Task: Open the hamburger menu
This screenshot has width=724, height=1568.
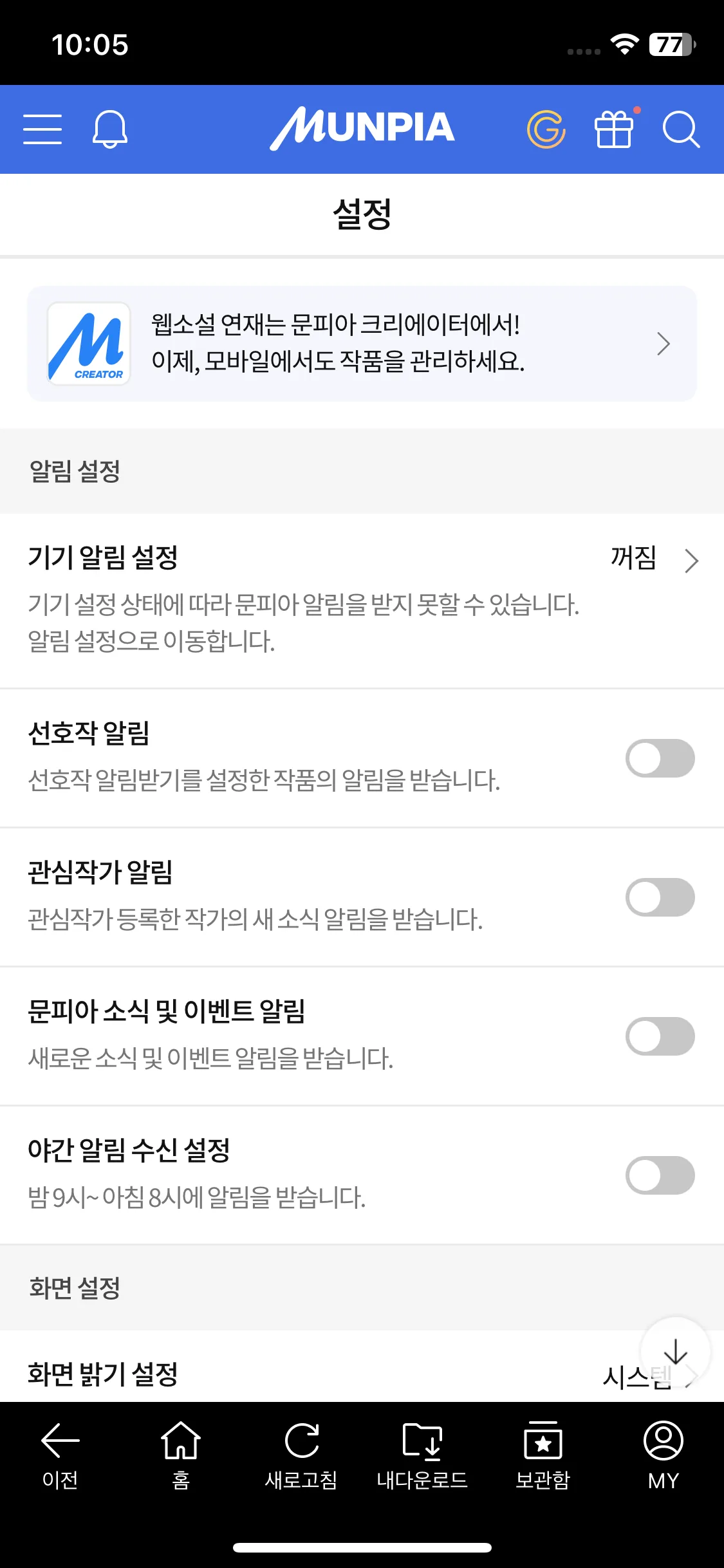Action: [42, 129]
